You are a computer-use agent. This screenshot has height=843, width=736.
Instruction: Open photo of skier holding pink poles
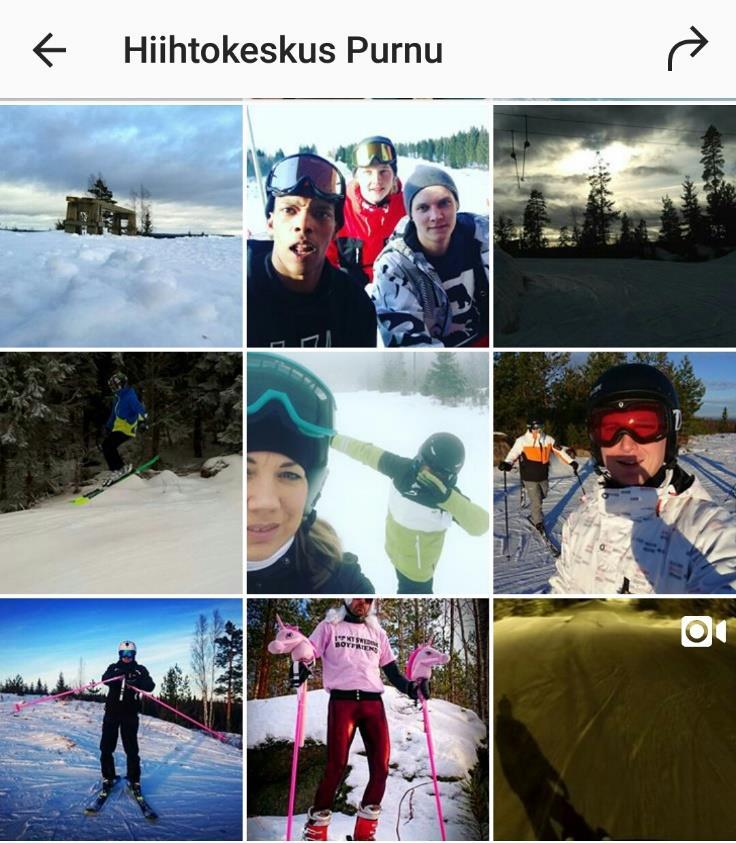point(121,719)
